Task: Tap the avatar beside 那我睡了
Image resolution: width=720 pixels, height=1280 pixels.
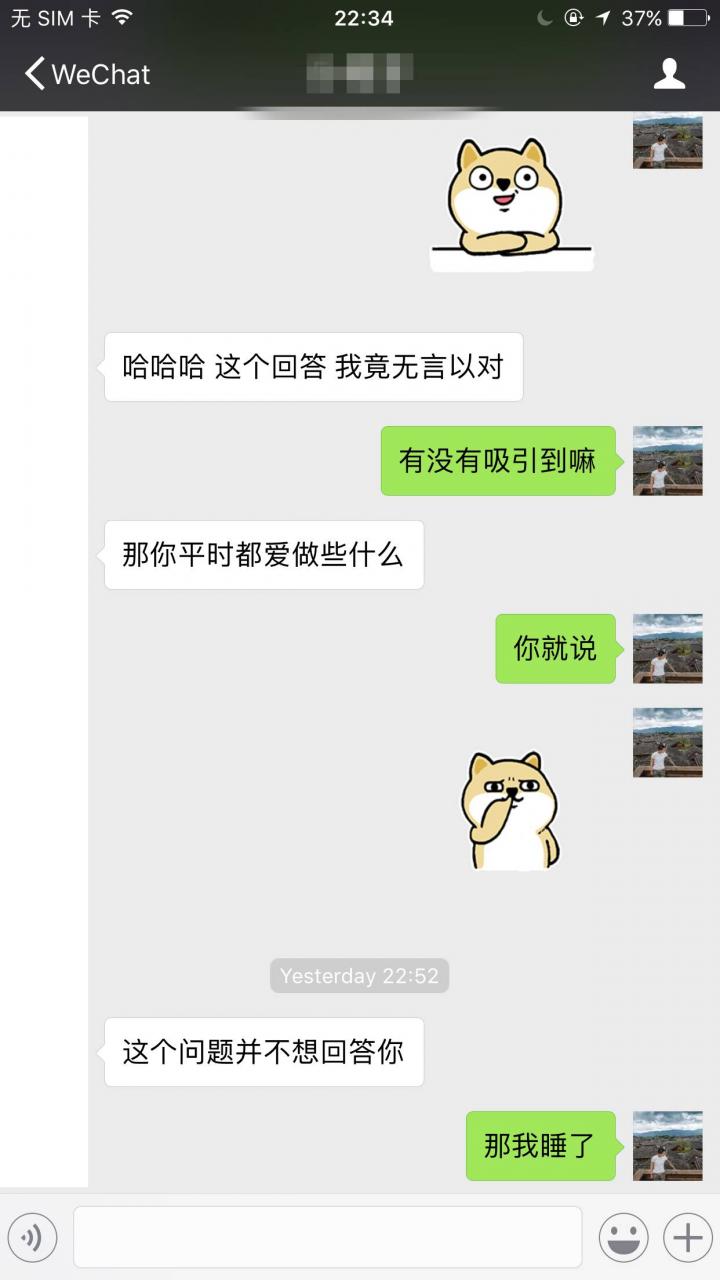Action: pos(667,1145)
